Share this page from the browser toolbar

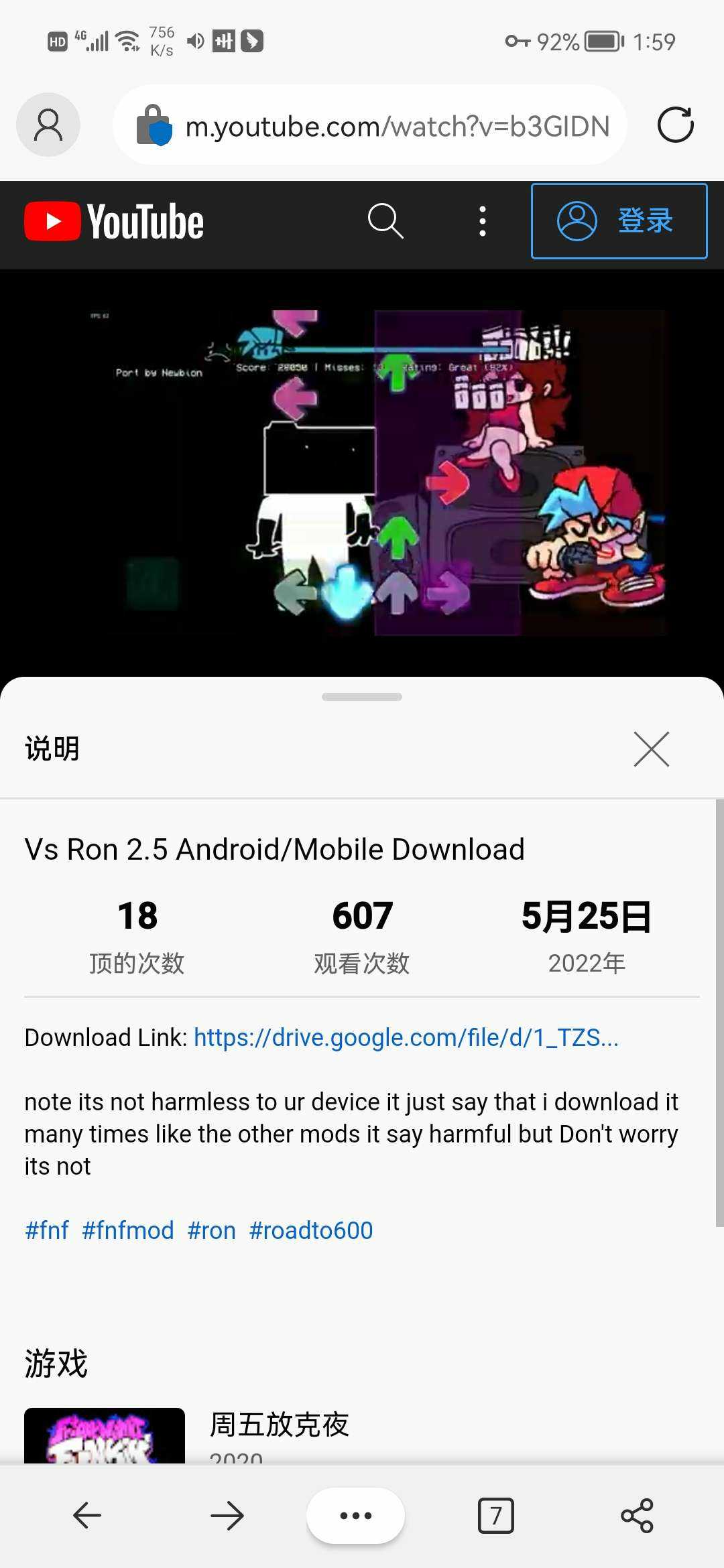tap(636, 1515)
